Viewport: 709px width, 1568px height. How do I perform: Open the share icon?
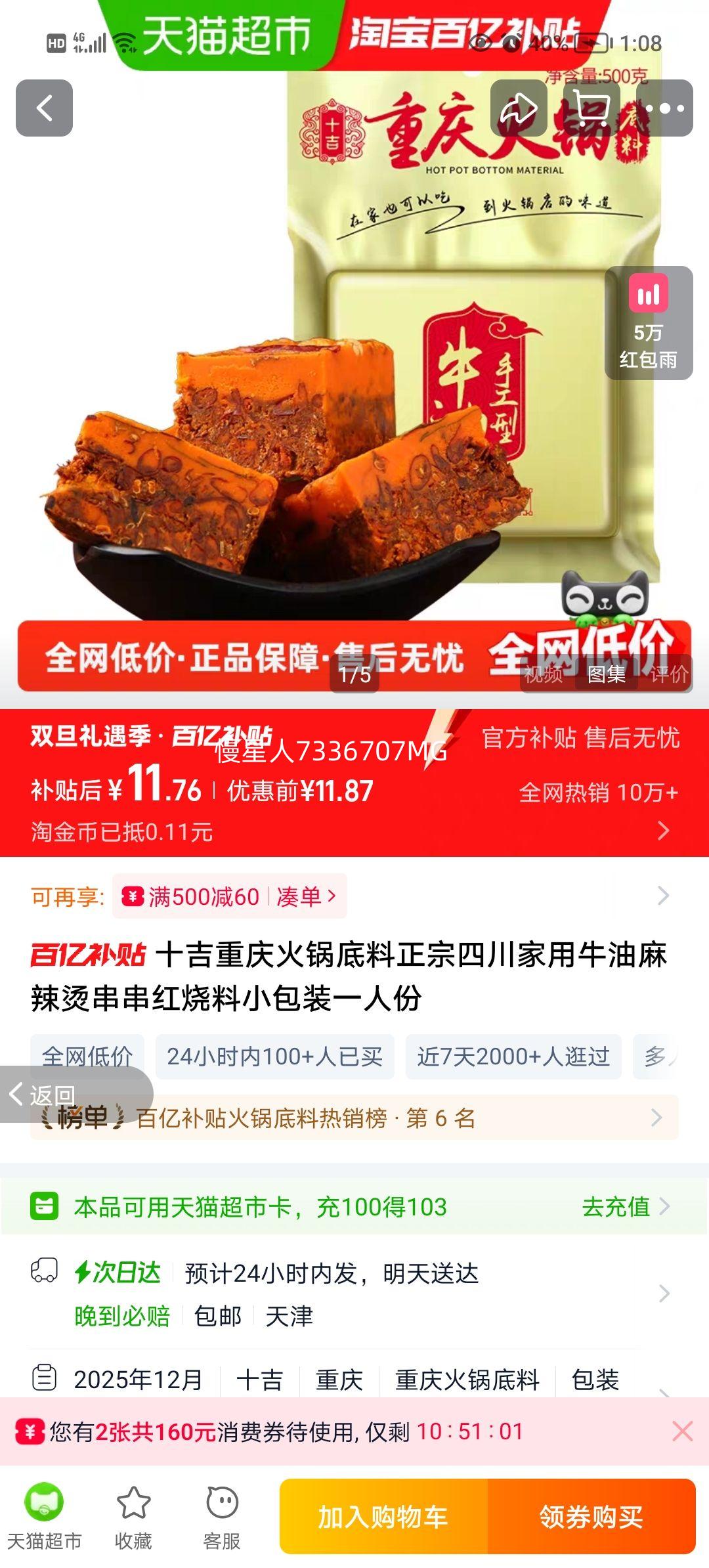click(x=519, y=107)
